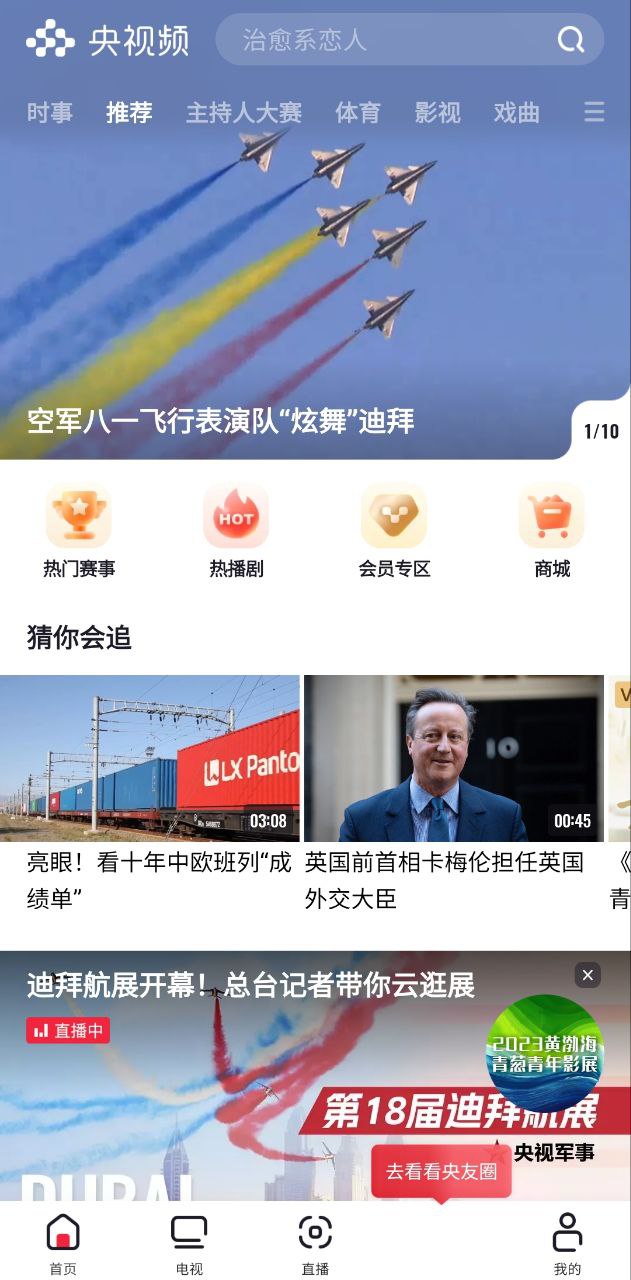Open the 商城 shop
Viewport: 631px width, 1280px height.
click(551, 531)
